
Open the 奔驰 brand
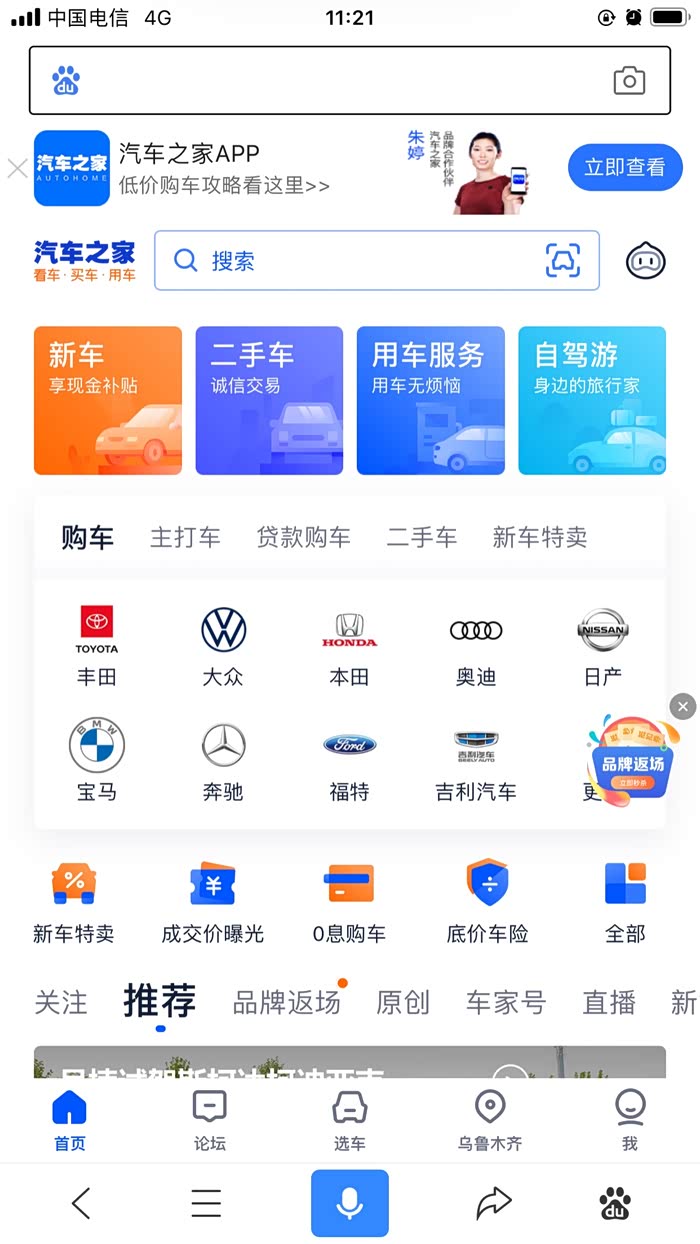[223, 760]
